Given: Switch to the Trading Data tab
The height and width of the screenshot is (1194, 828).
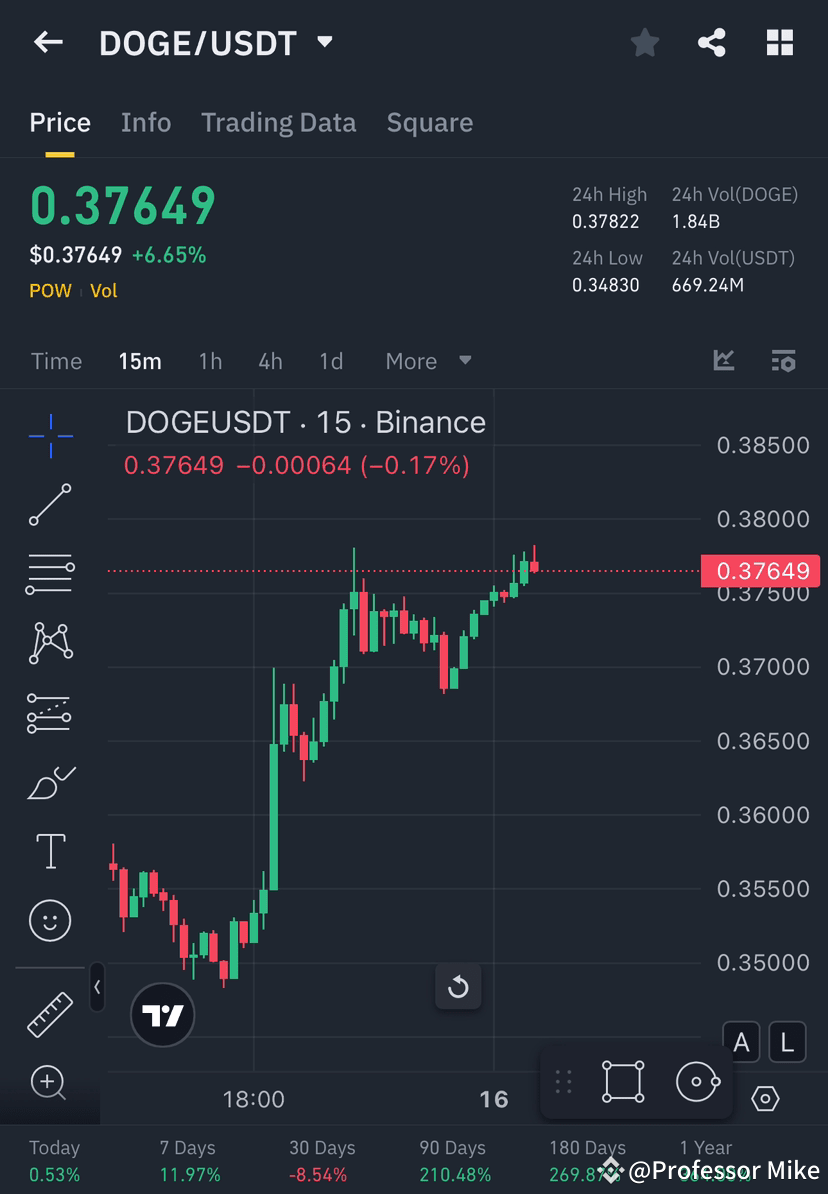Looking at the screenshot, I should pyautogui.click(x=278, y=122).
